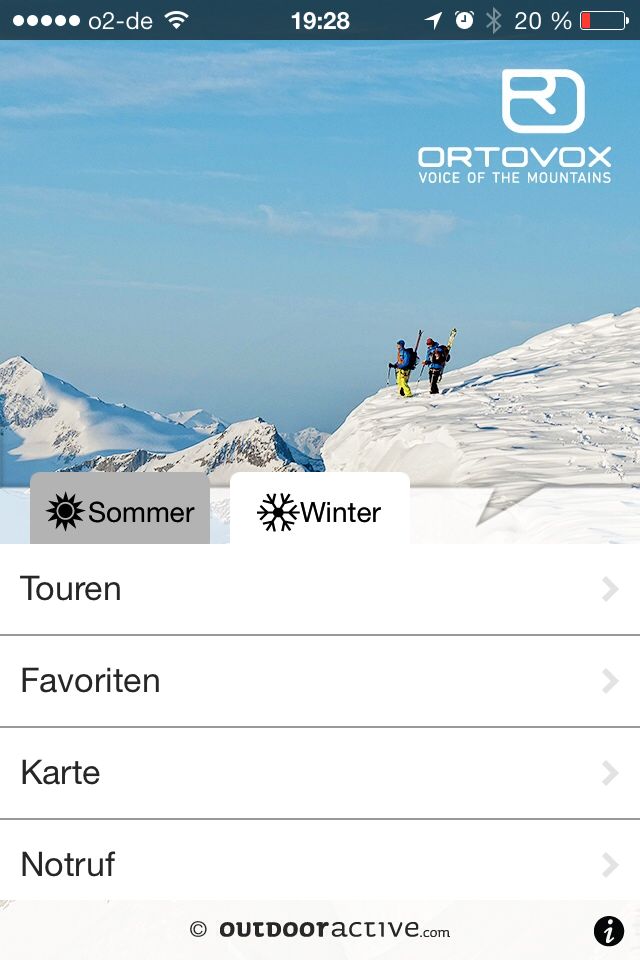Go to the Notruf emergency page
640x960 pixels.
pos(320,863)
